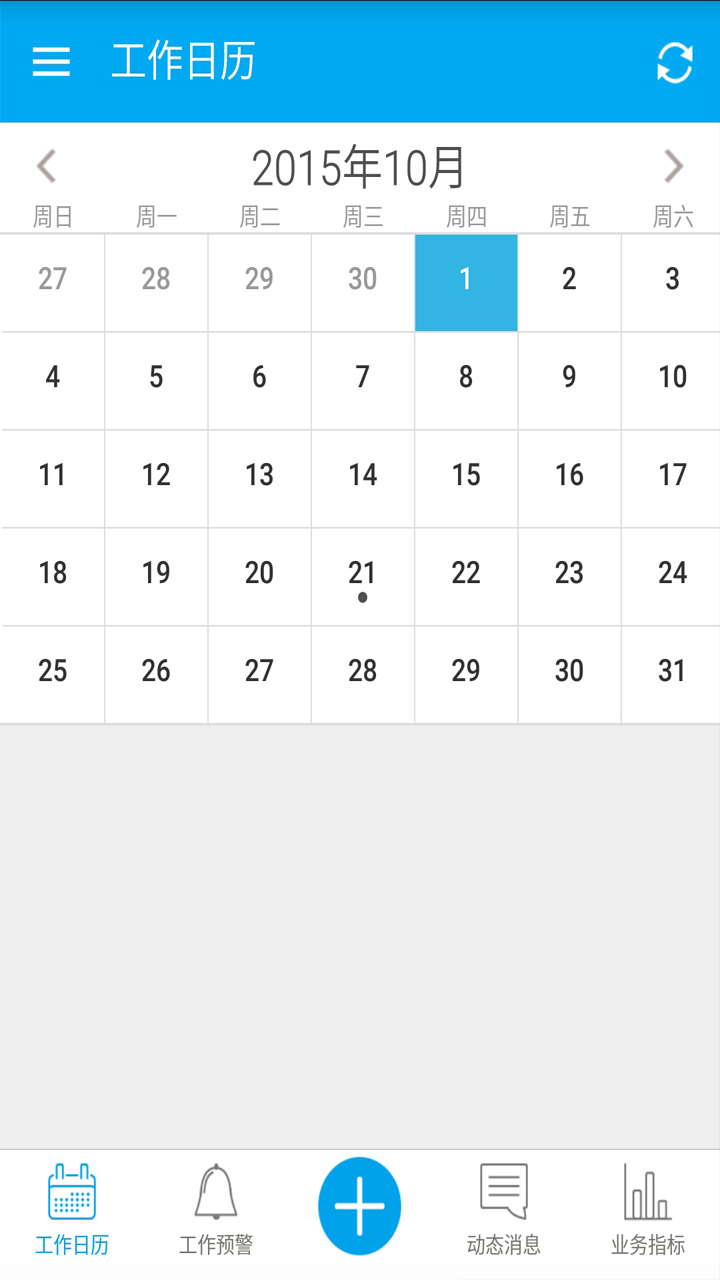The image size is (720, 1280).
Task: Go to the previous month
Action: point(46,167)
